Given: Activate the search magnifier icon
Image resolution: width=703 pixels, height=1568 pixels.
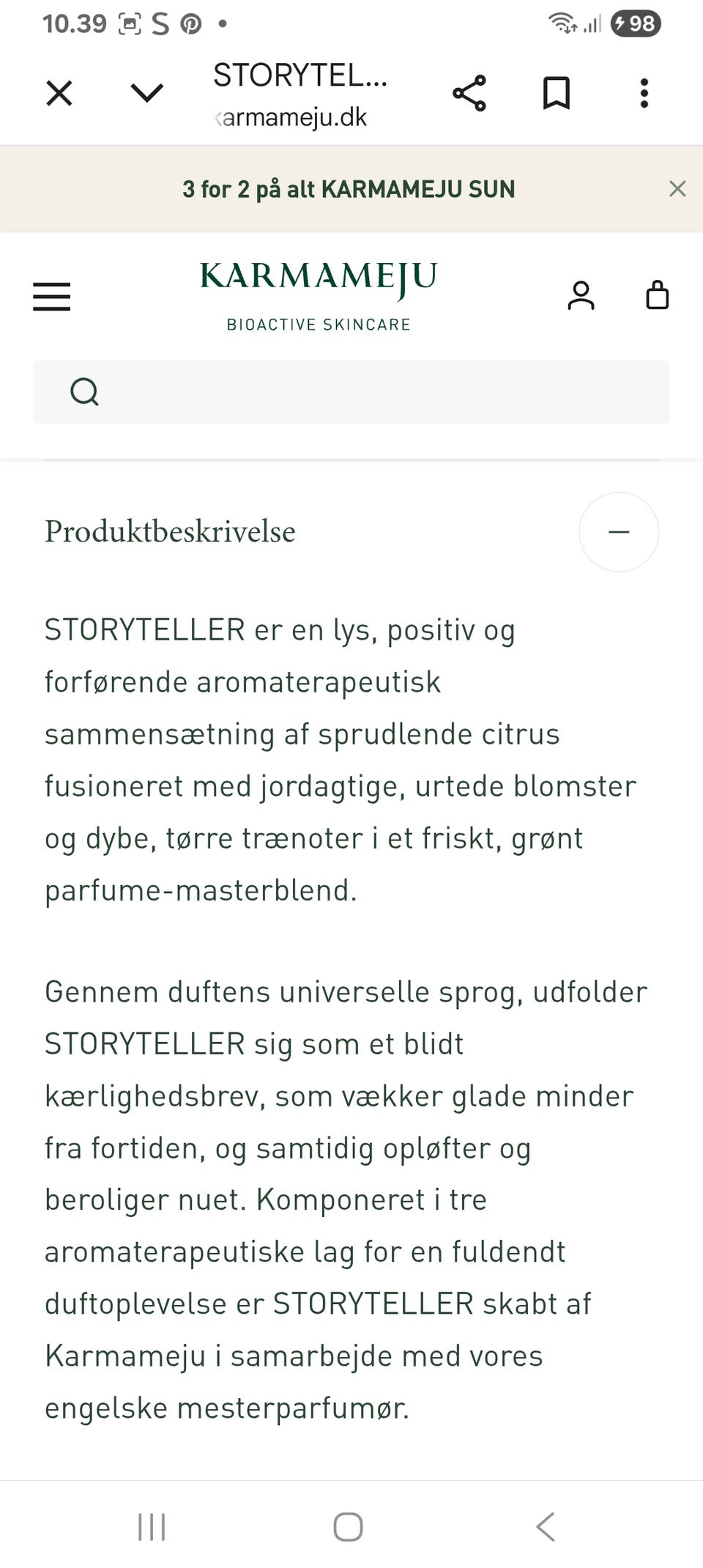Looking at the screenshot, I should click(85, 392).
